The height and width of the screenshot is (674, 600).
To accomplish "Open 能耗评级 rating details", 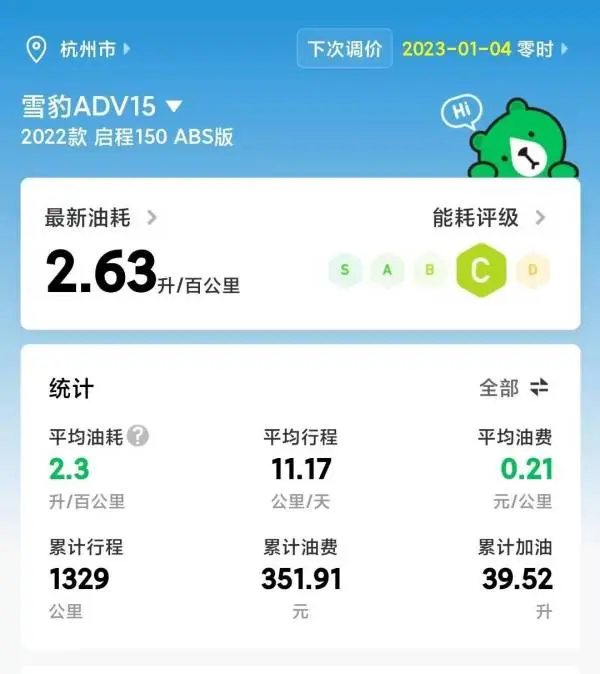I will coord(489,217).
